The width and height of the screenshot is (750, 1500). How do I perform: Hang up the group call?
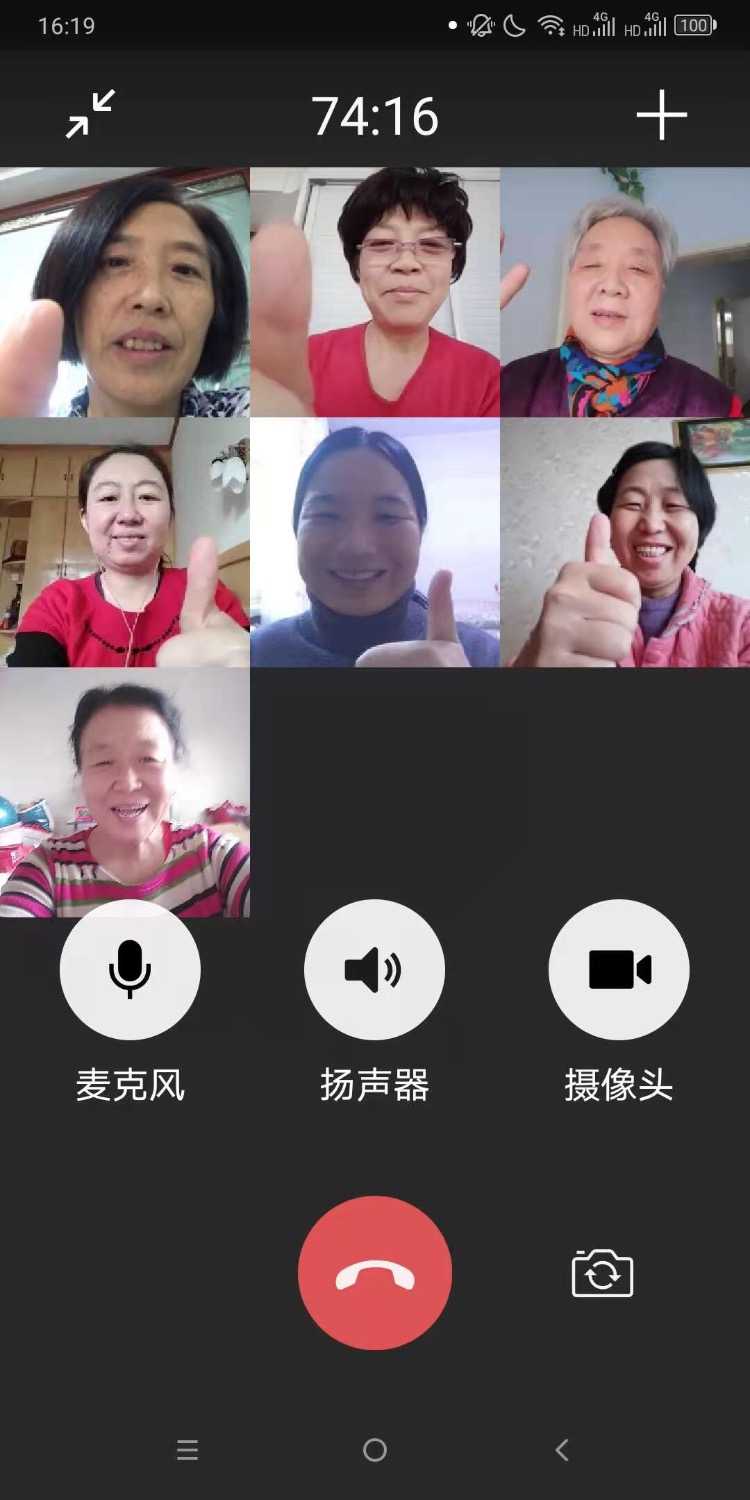coord(375,1273)
